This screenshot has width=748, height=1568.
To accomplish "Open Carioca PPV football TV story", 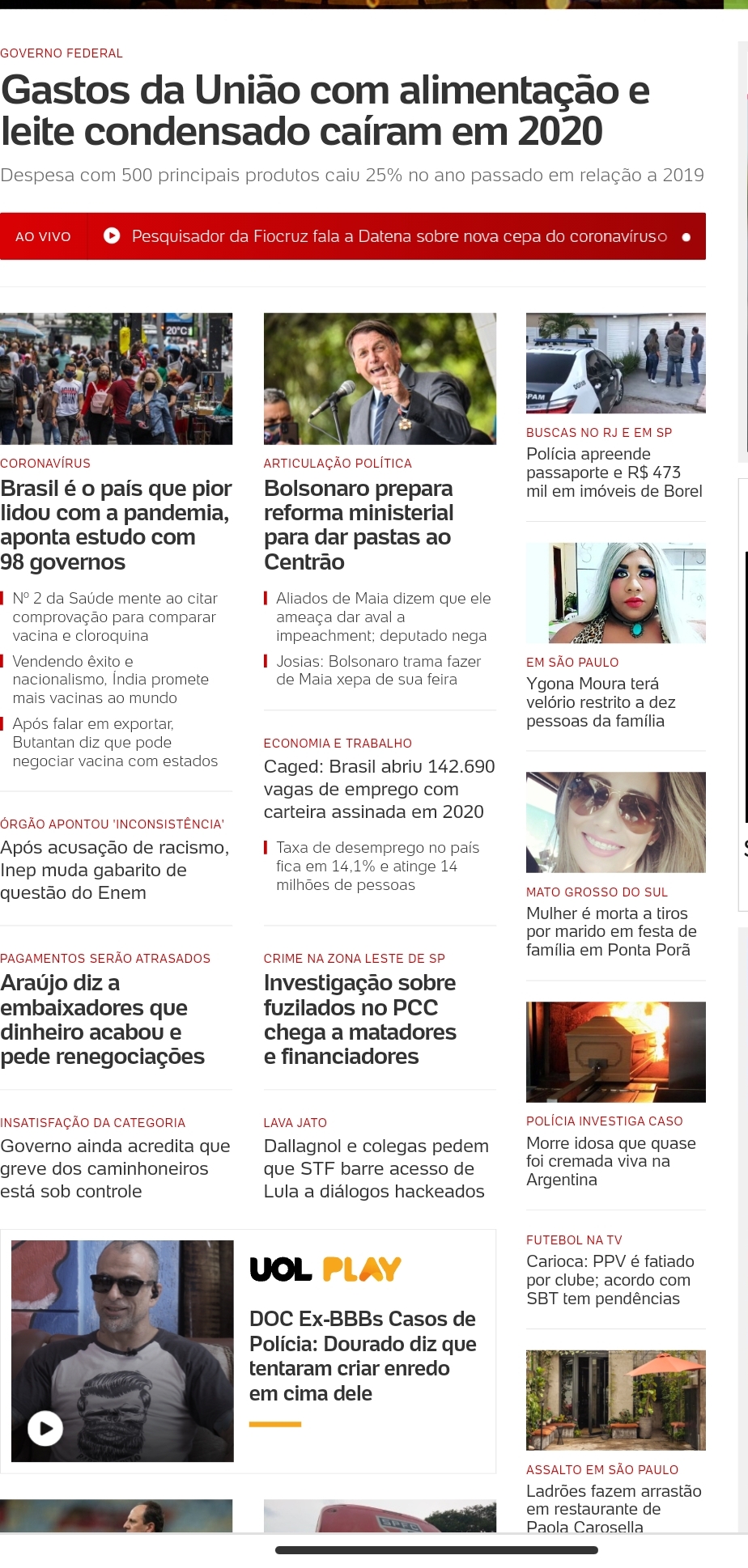I will tap(610, 1279).
